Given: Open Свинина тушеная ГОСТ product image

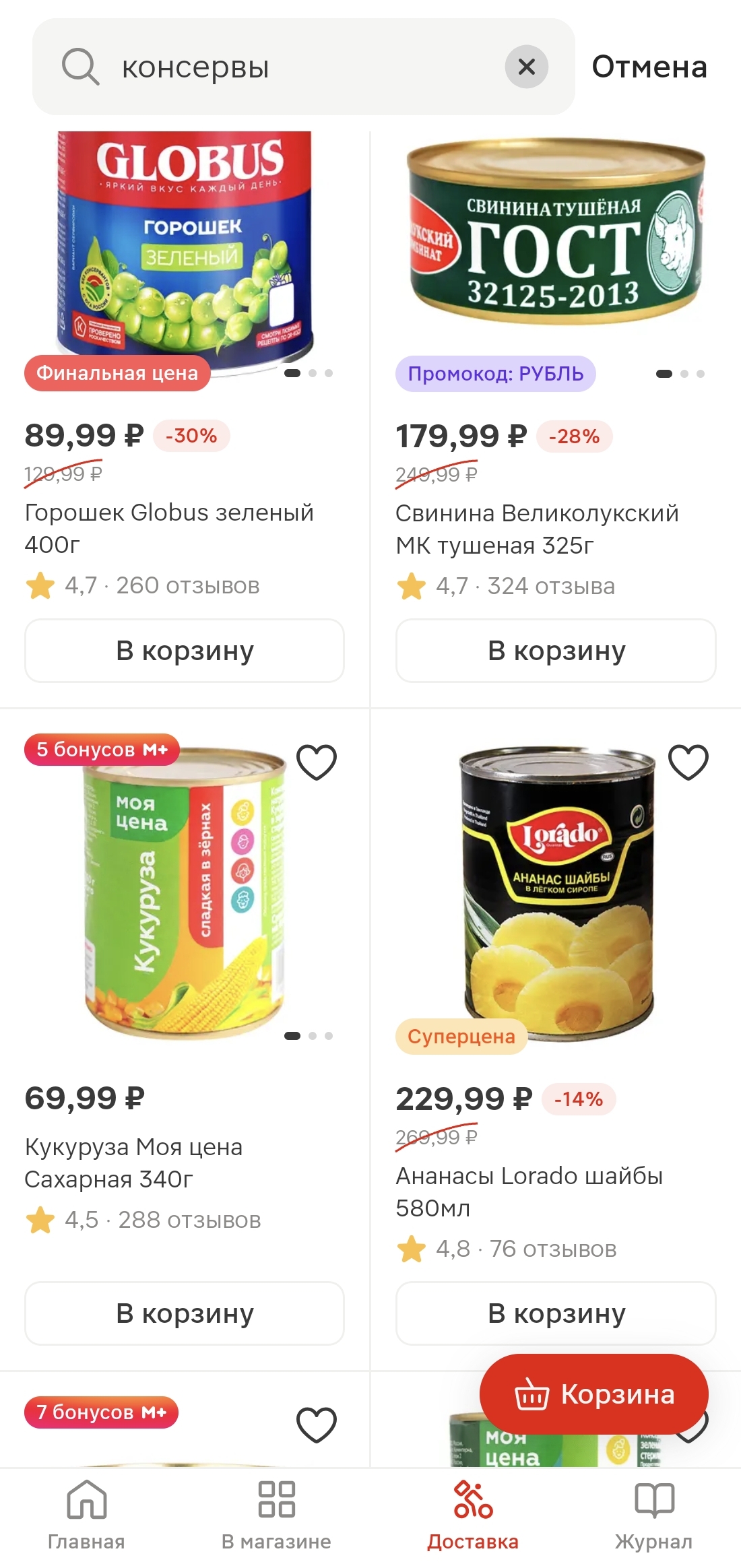Looking at the screenshot, I should 556,232.
